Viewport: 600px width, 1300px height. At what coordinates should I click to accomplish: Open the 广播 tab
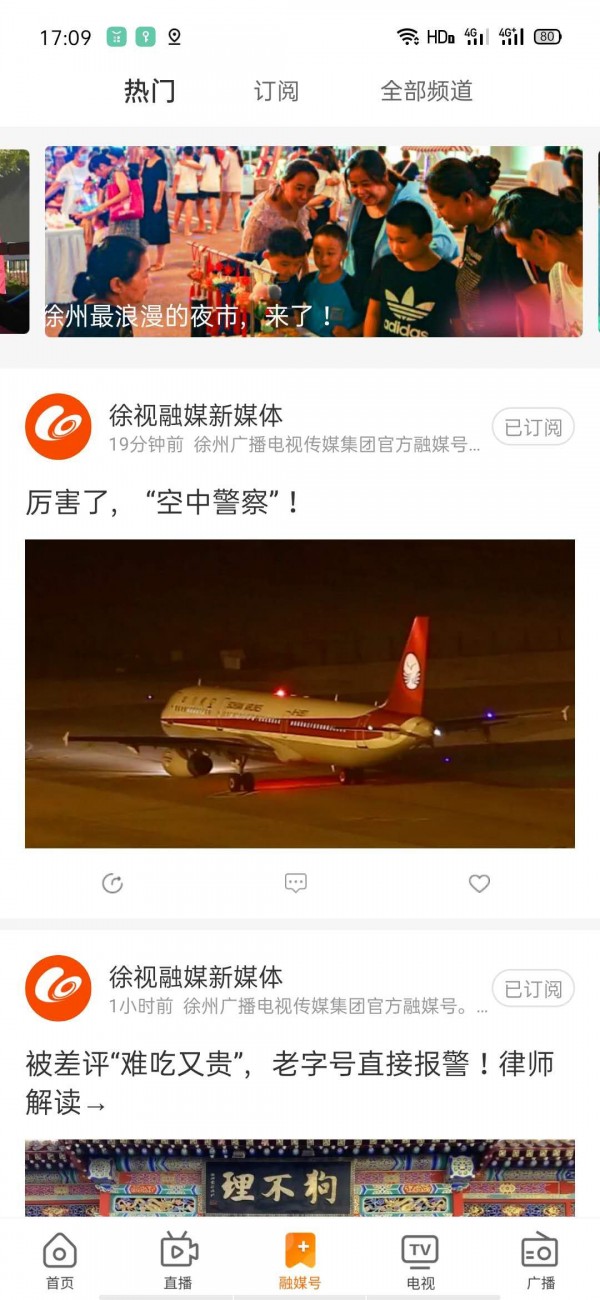click(x=540, y=1261)
